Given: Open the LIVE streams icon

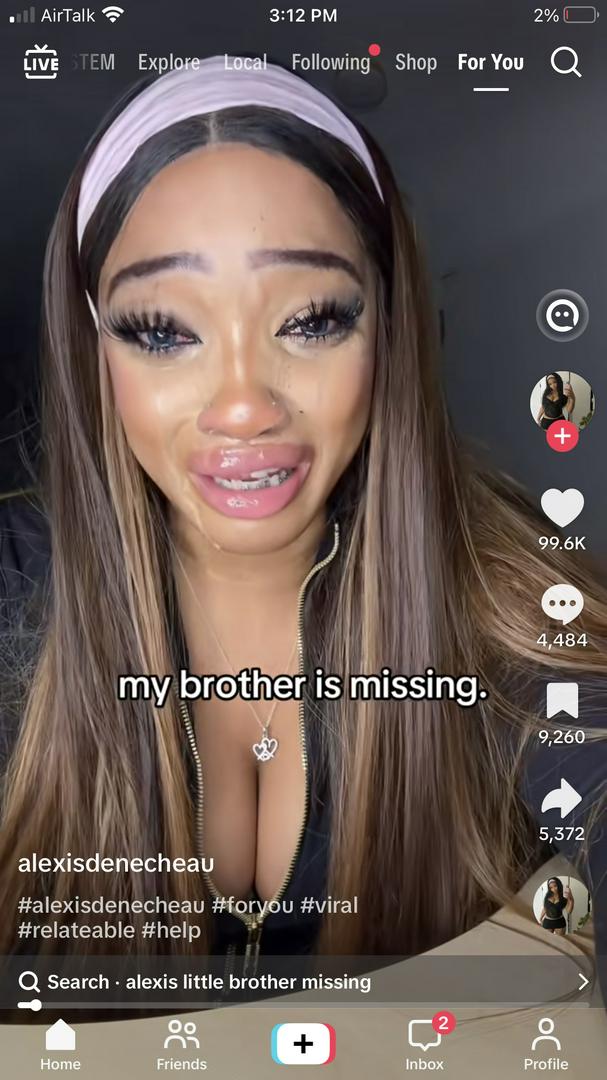Looking at the screenshot, I should click(41, 62).
